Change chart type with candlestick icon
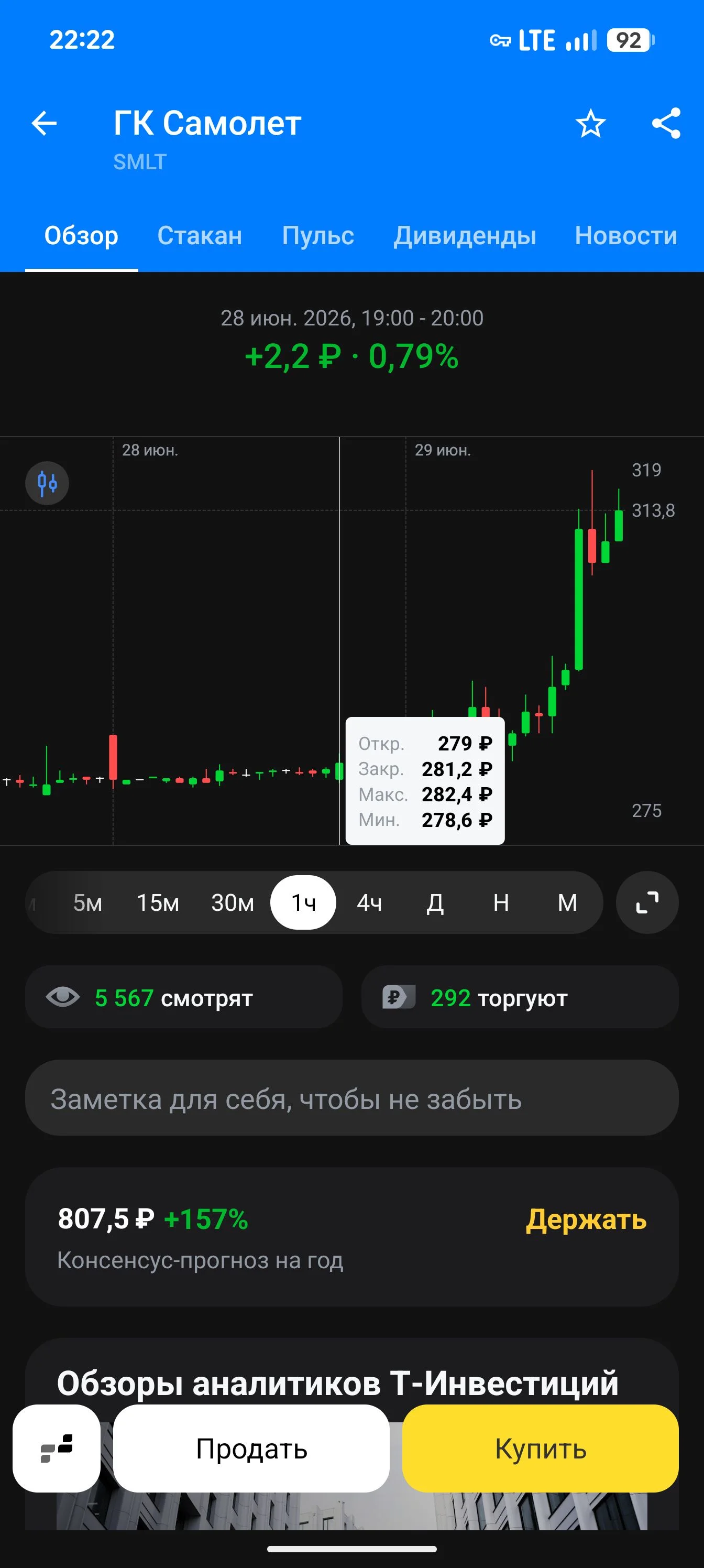This screenshot has height=1568, width=704. point(47,483)
